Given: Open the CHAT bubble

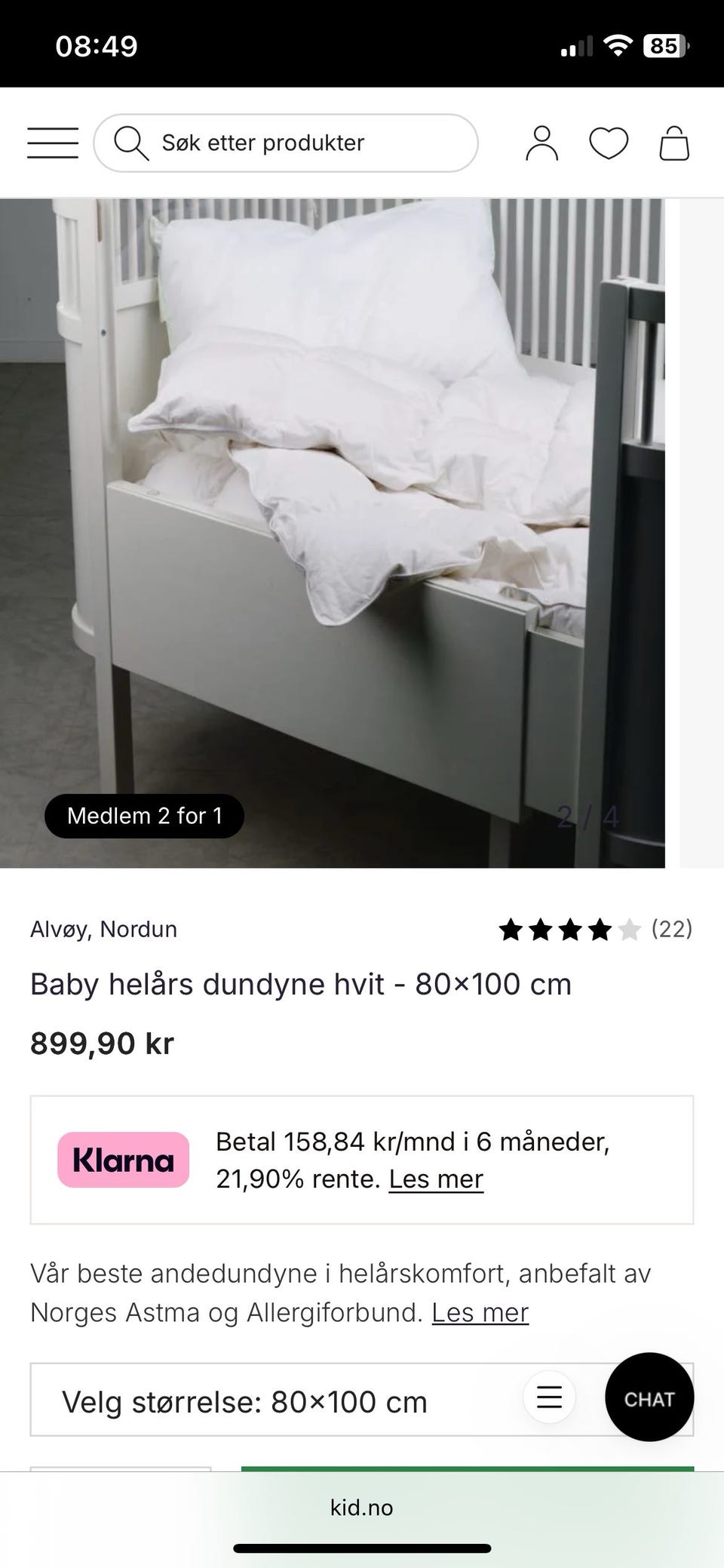Looking at the screenshot, I should tap(649, 1398).
